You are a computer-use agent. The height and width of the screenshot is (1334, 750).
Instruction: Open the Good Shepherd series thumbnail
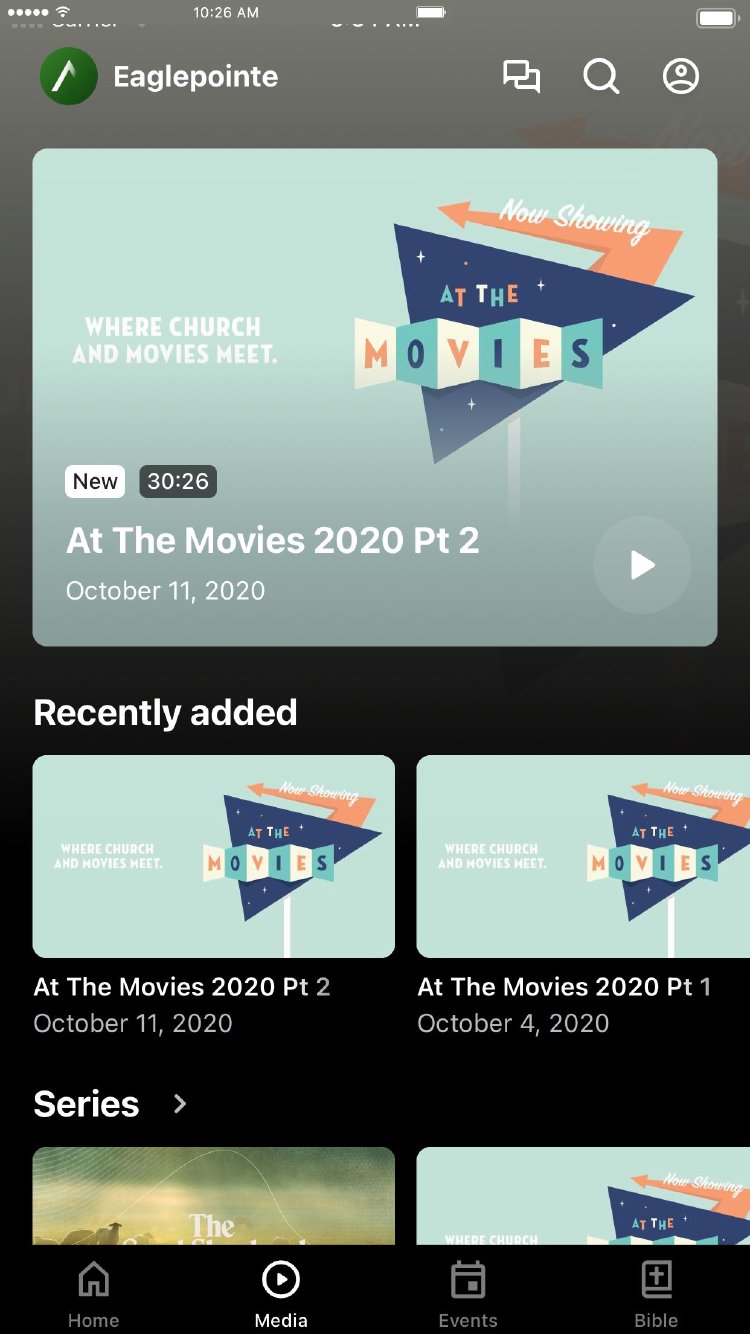[214, 1196]
